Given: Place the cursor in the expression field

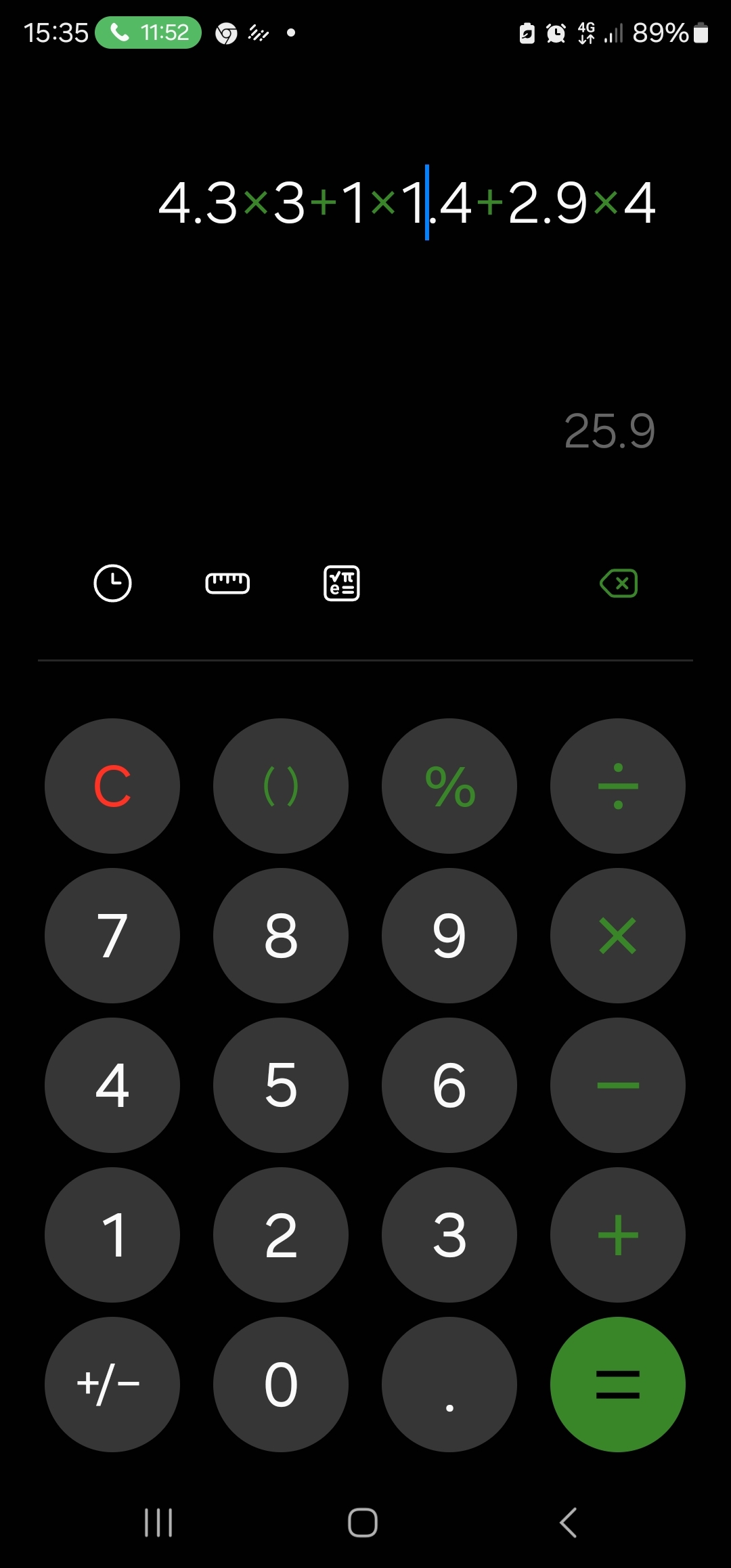Looking at the screenshot, I should (406, 203).
